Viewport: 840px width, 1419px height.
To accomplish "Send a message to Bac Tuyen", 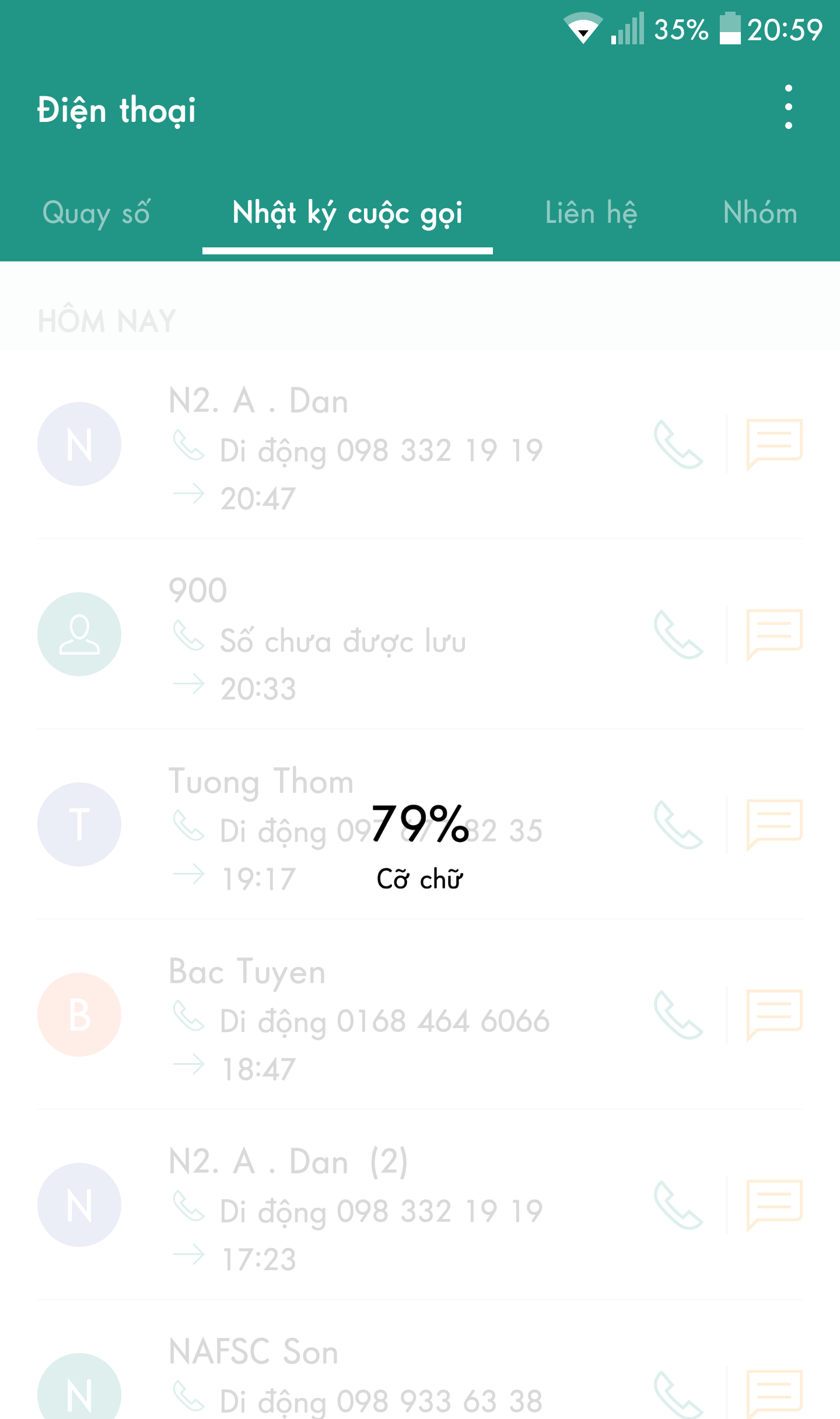I will pyautogui.click(x=774, y=1015).
